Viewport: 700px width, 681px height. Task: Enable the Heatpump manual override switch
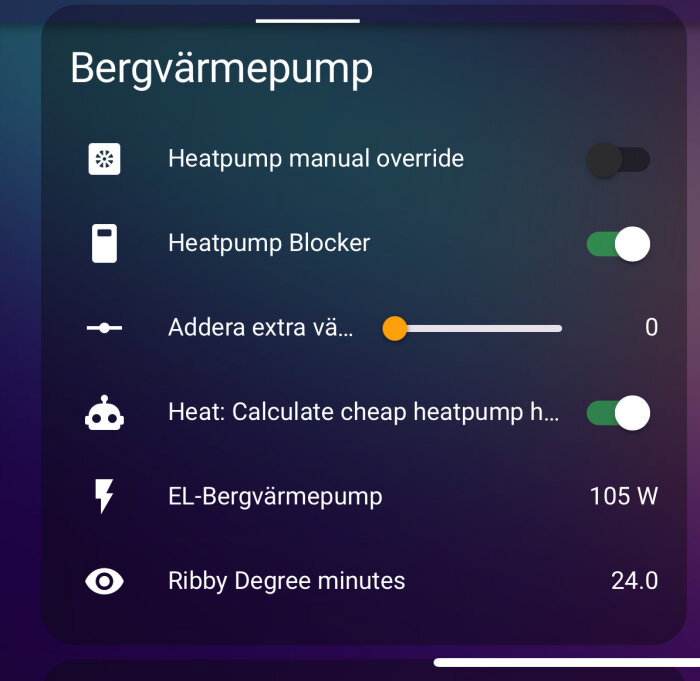[617, 159]
